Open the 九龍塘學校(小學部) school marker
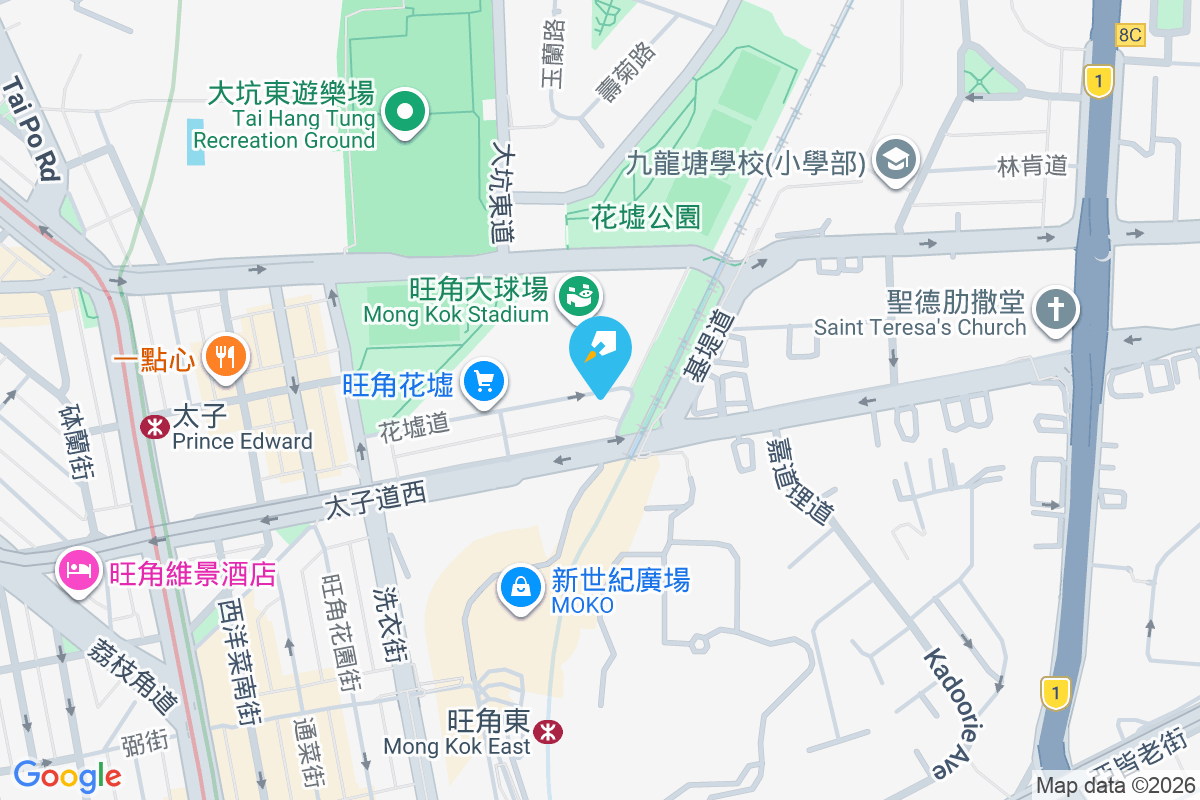This screenshot has width=1200, height=800. 896,159
